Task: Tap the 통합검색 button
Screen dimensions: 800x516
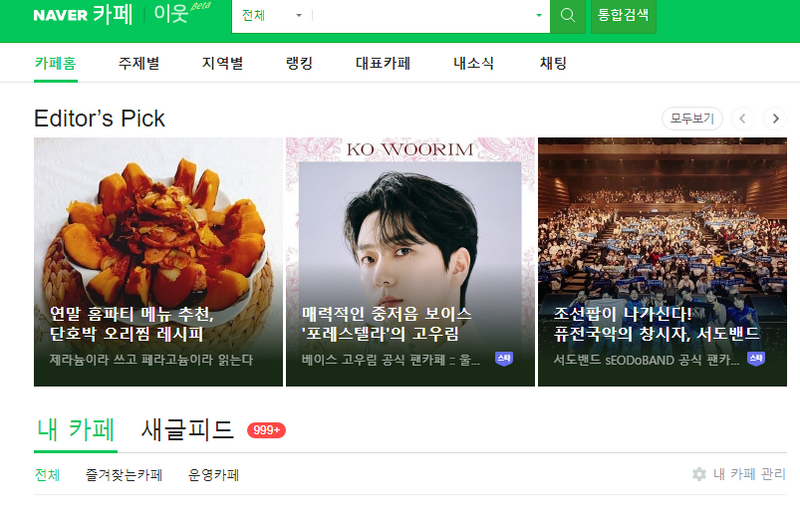Action: [x=623, y=16]
